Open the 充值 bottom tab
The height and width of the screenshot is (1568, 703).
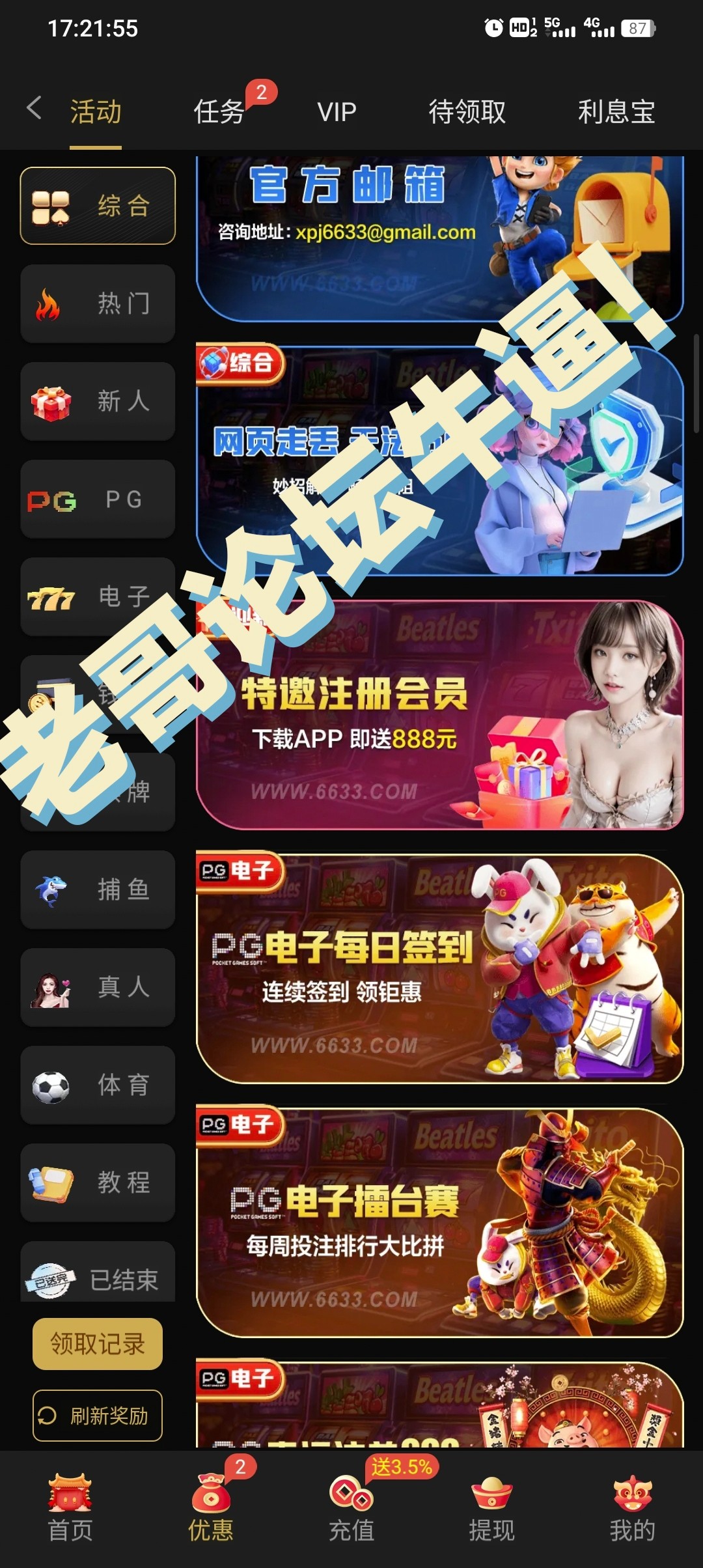(x=351, y=1507)
